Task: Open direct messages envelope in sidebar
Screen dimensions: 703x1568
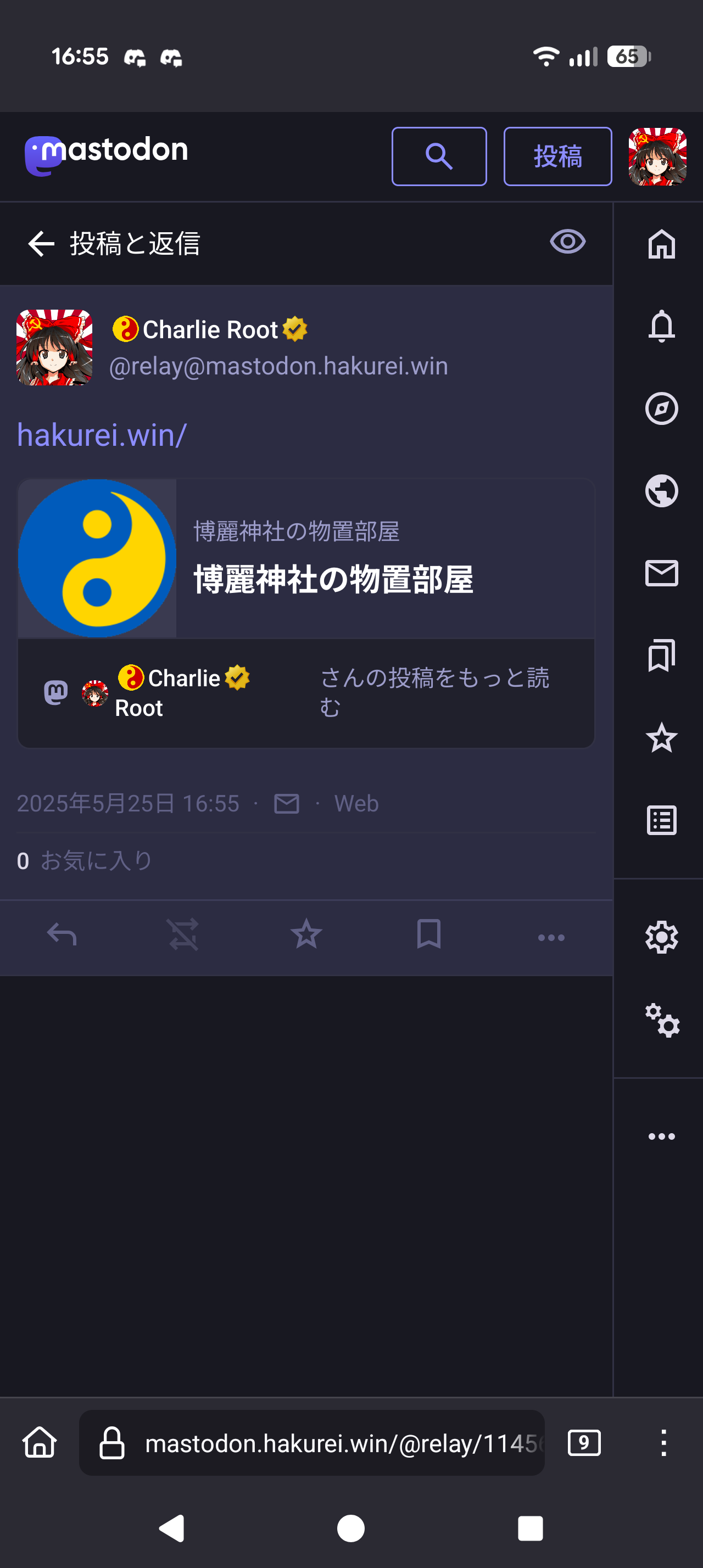Action: tap(661, 573)
